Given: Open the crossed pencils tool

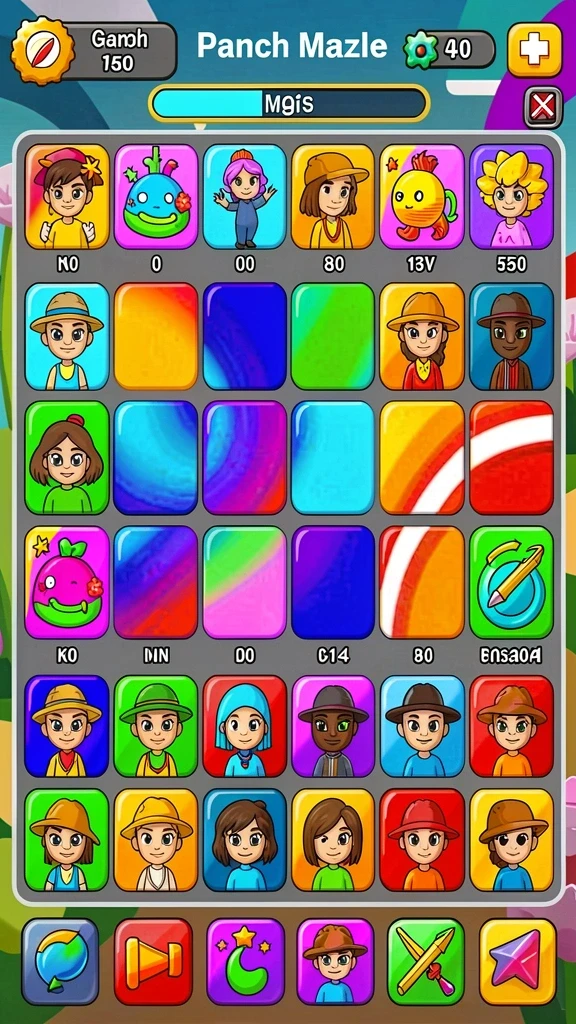Looking at the screenshot, I should (426, 961).
